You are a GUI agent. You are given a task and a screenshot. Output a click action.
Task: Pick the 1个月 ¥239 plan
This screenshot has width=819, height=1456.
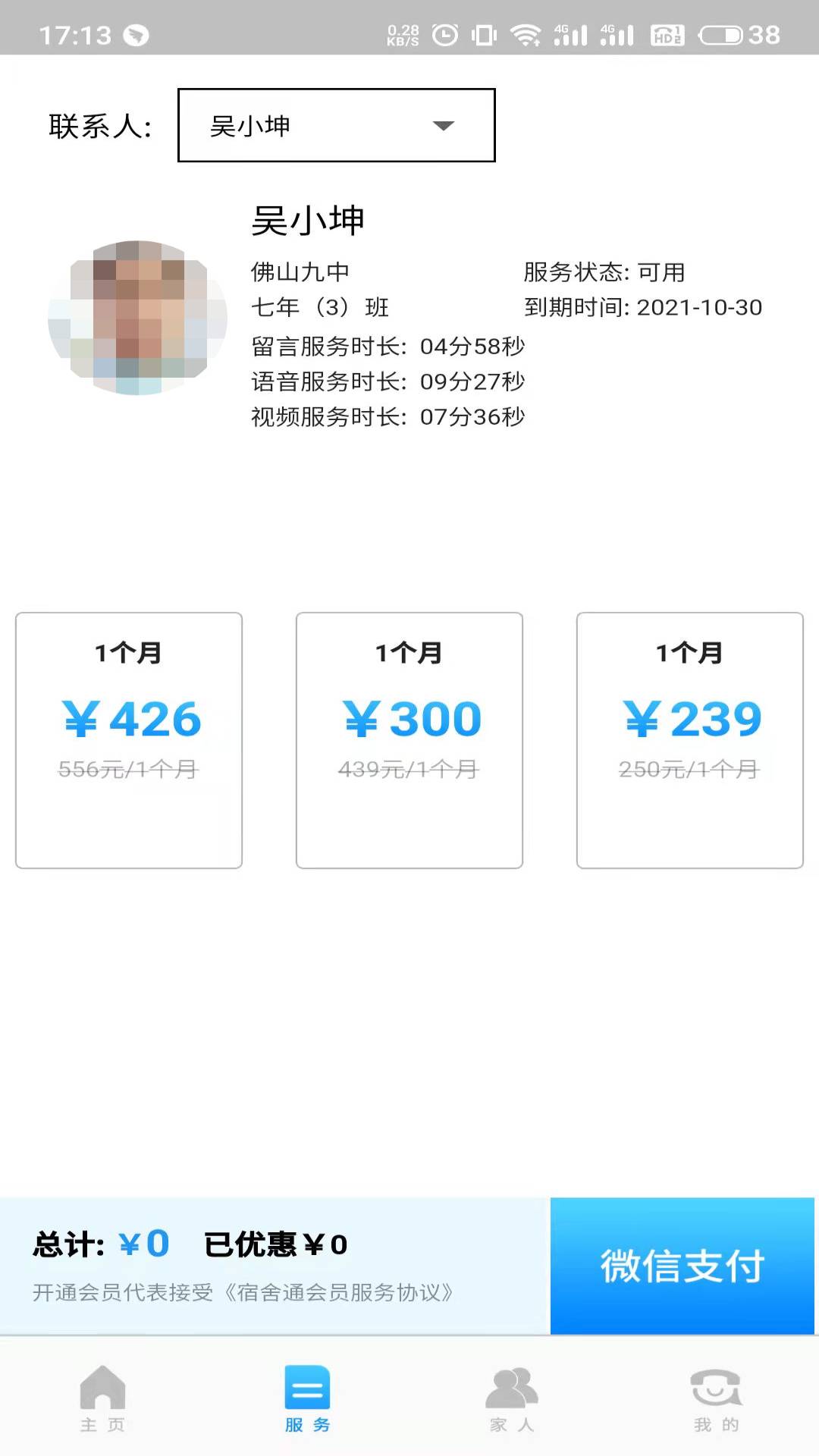pos(689,739)
